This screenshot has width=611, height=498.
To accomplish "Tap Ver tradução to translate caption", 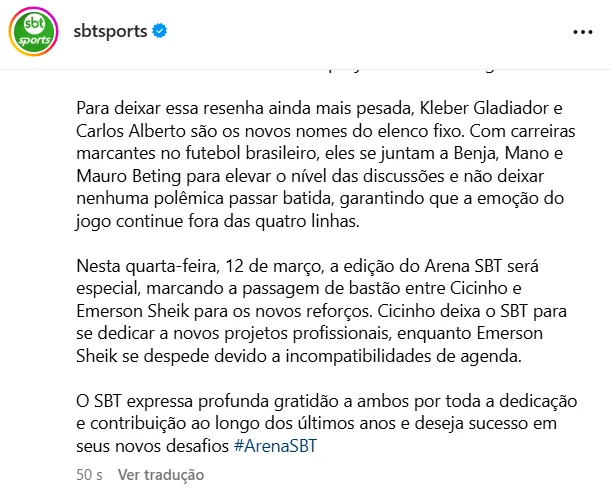I will point(161,475).
